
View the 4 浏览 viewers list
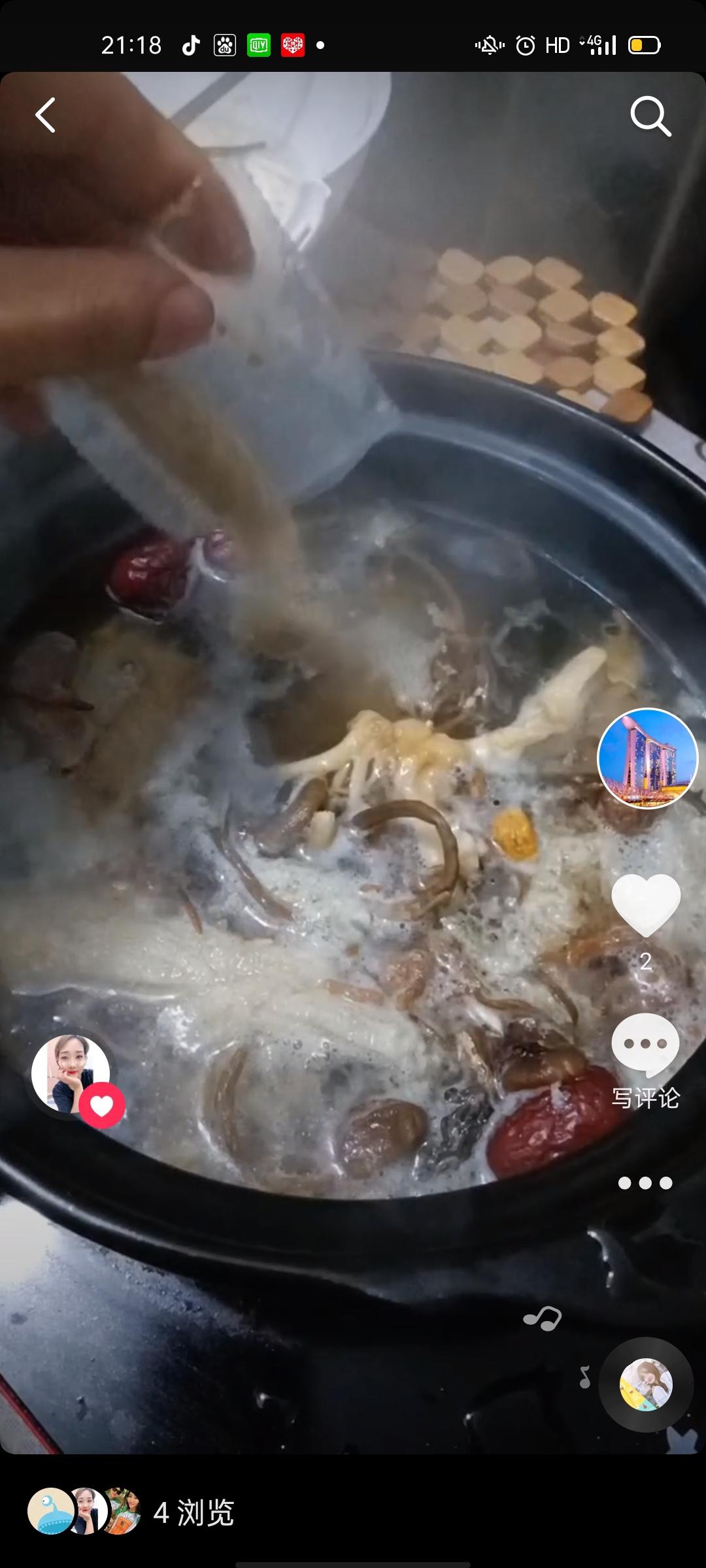click(x=131, y=1512)
